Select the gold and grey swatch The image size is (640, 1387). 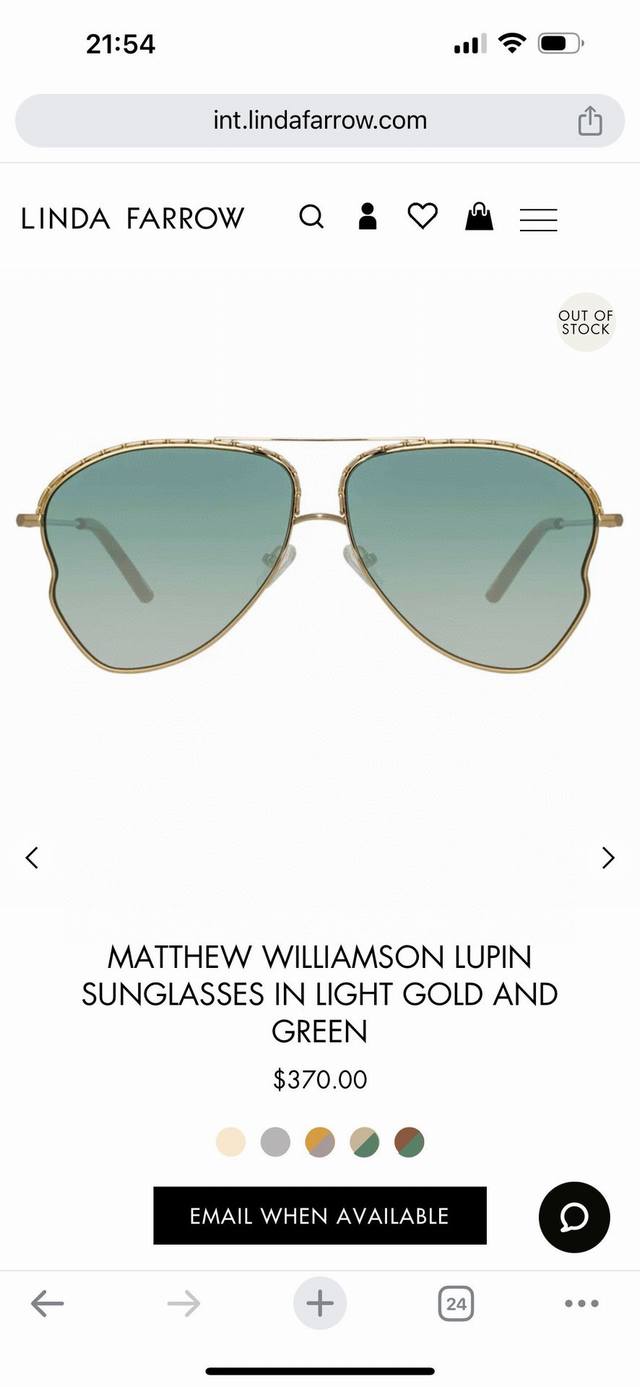[x=320, y=1141]
